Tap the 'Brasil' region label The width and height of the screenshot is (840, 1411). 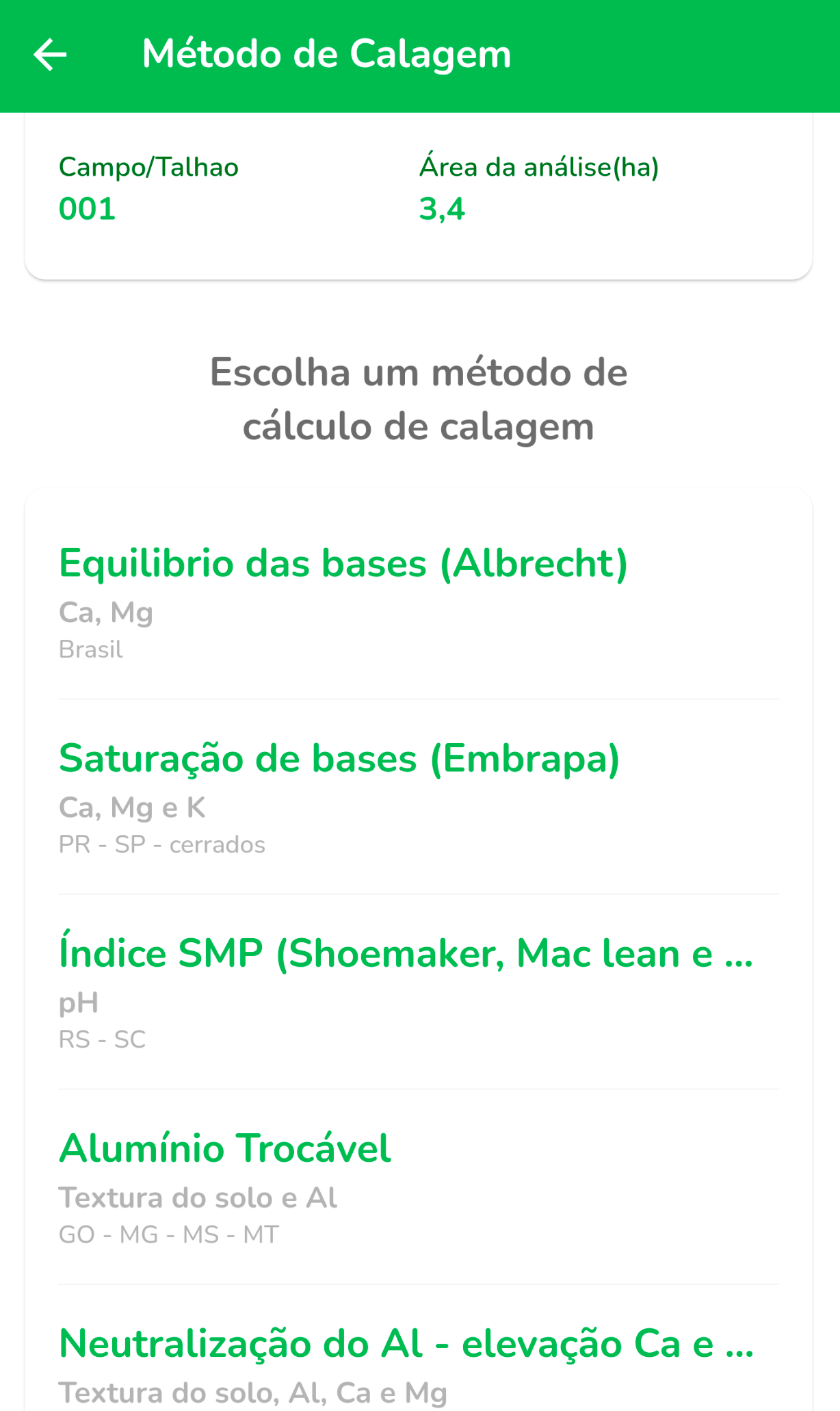click(90, 650)
